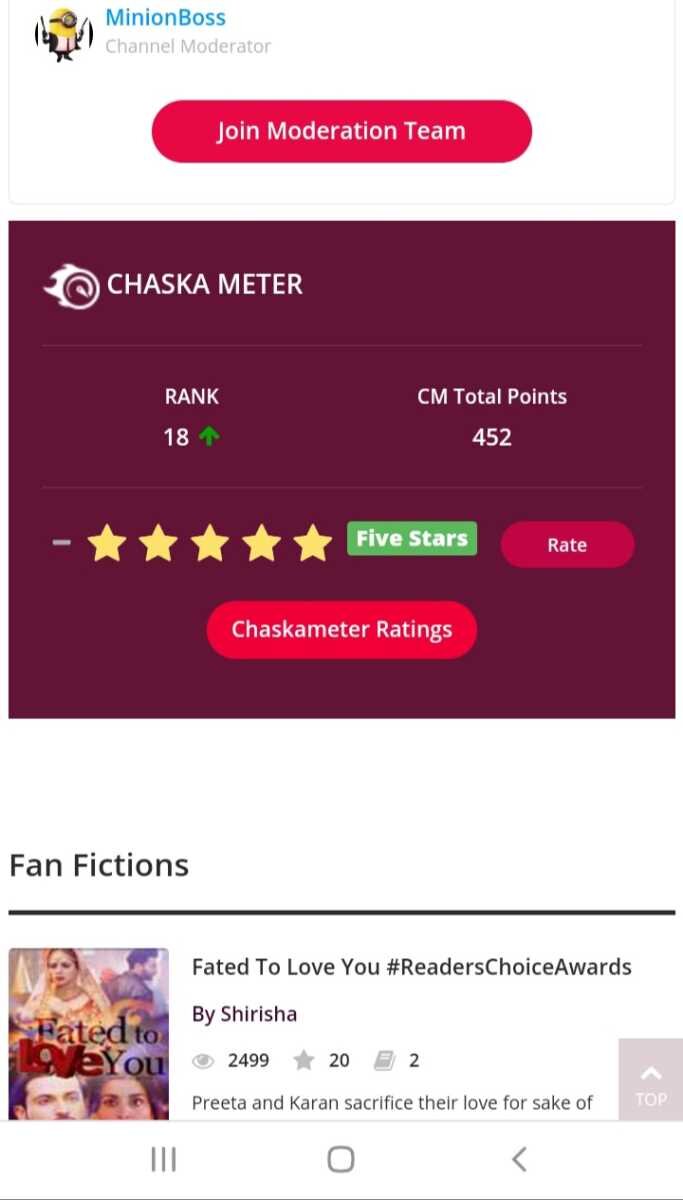Select the first rating star
683x1200 pixels.
107,543
